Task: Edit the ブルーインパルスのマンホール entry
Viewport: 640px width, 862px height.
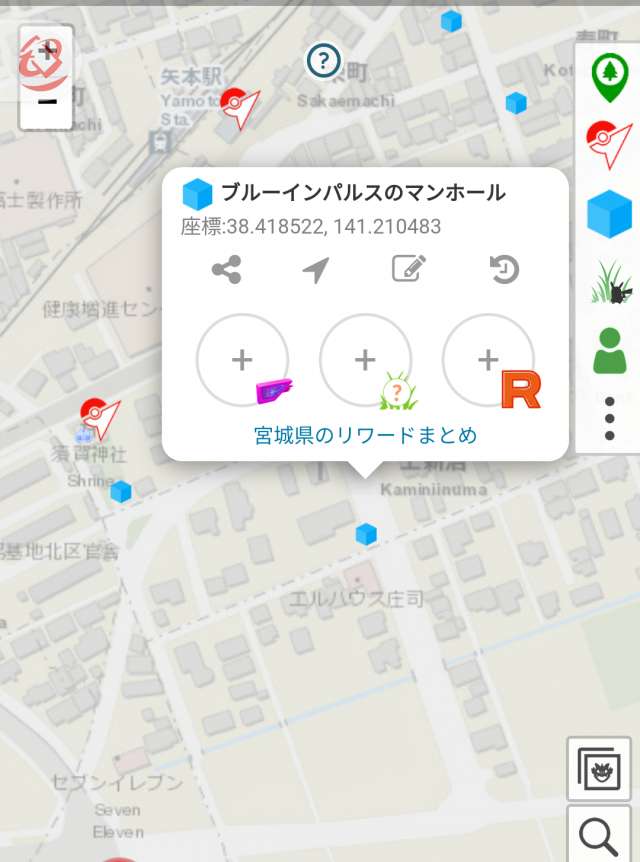Action: coord(408,269)
